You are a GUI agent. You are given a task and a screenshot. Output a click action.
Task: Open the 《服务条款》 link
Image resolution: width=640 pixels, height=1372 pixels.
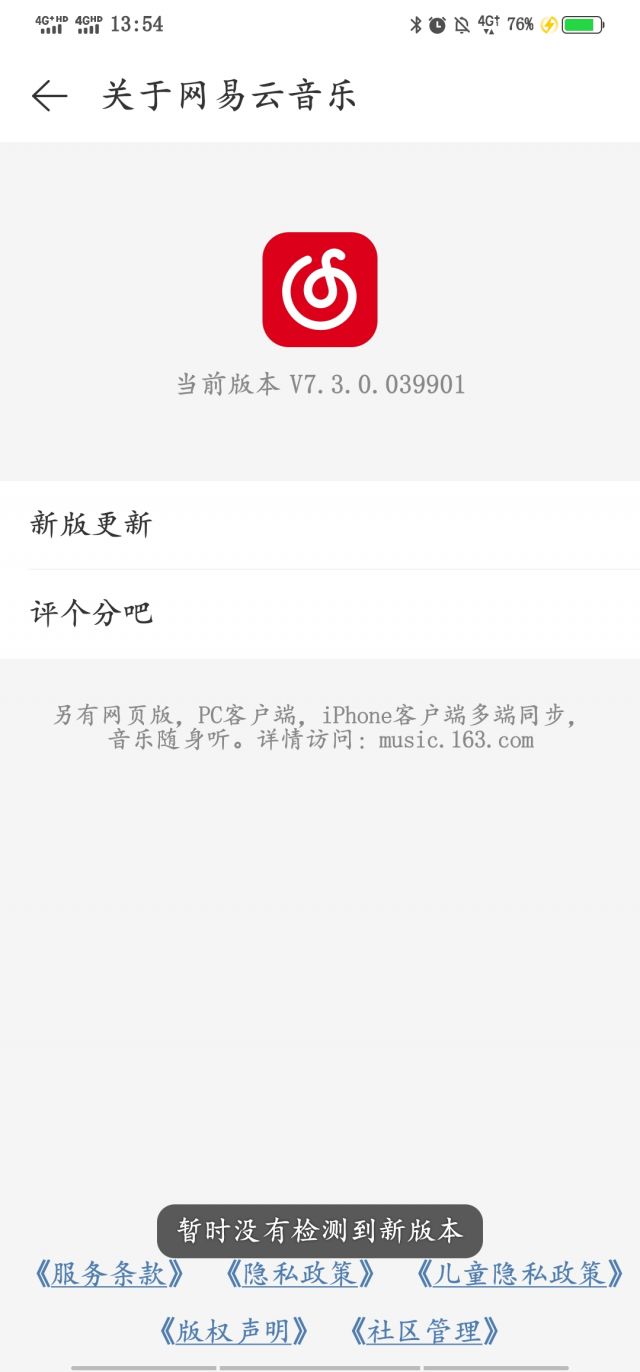(109, 1274)
